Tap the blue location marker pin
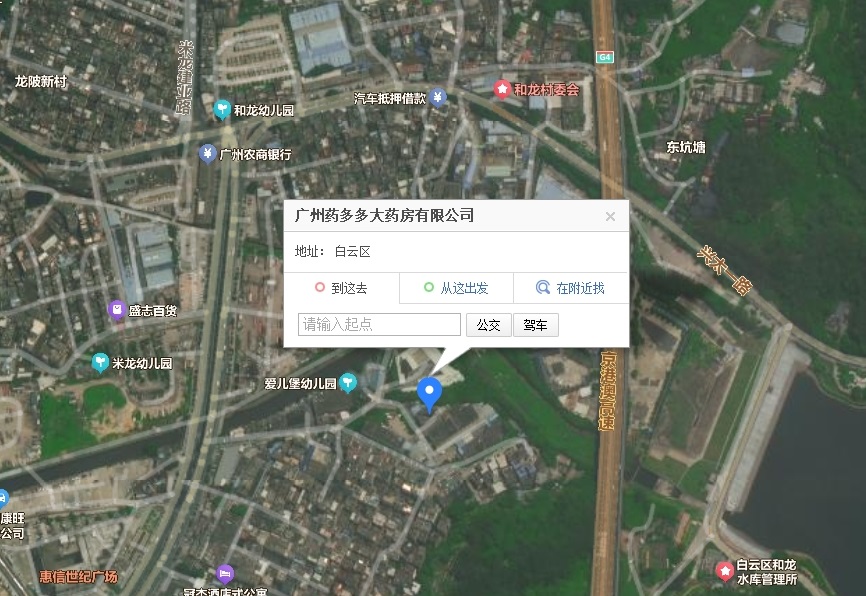Image resolution: width=866 pixels, height=596 pixels. click(x=430, y=393)
